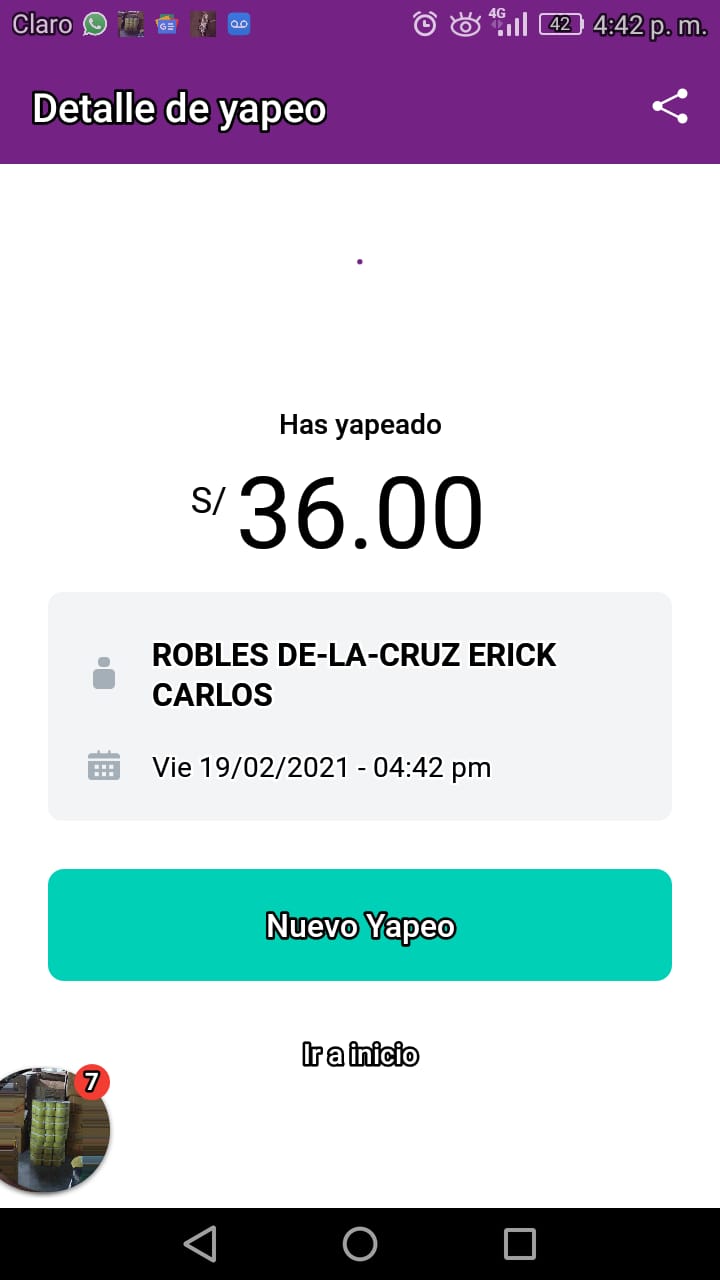Share this yapeo receipt
The height and width of the screenshot is (1280, 720).
[669, 107]
